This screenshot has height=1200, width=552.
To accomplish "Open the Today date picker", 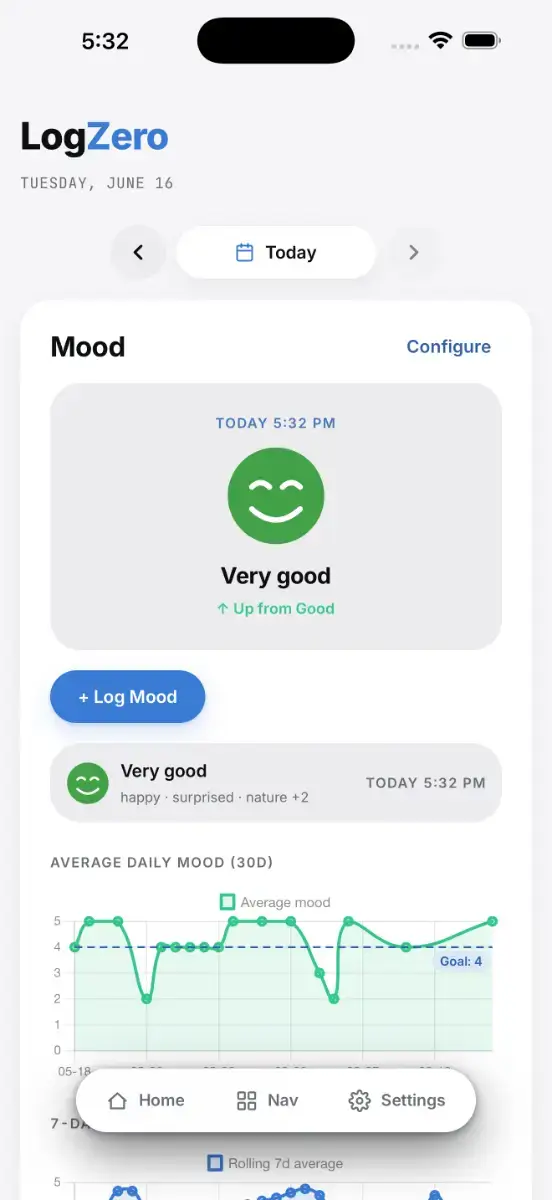I will click(x=276, y=253).
